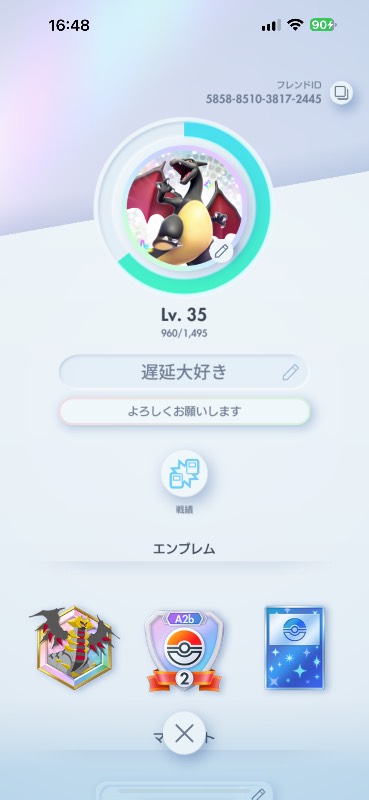Select the A2b rank 2 emblem
The image size is (369, 800).
click(184, 651)
